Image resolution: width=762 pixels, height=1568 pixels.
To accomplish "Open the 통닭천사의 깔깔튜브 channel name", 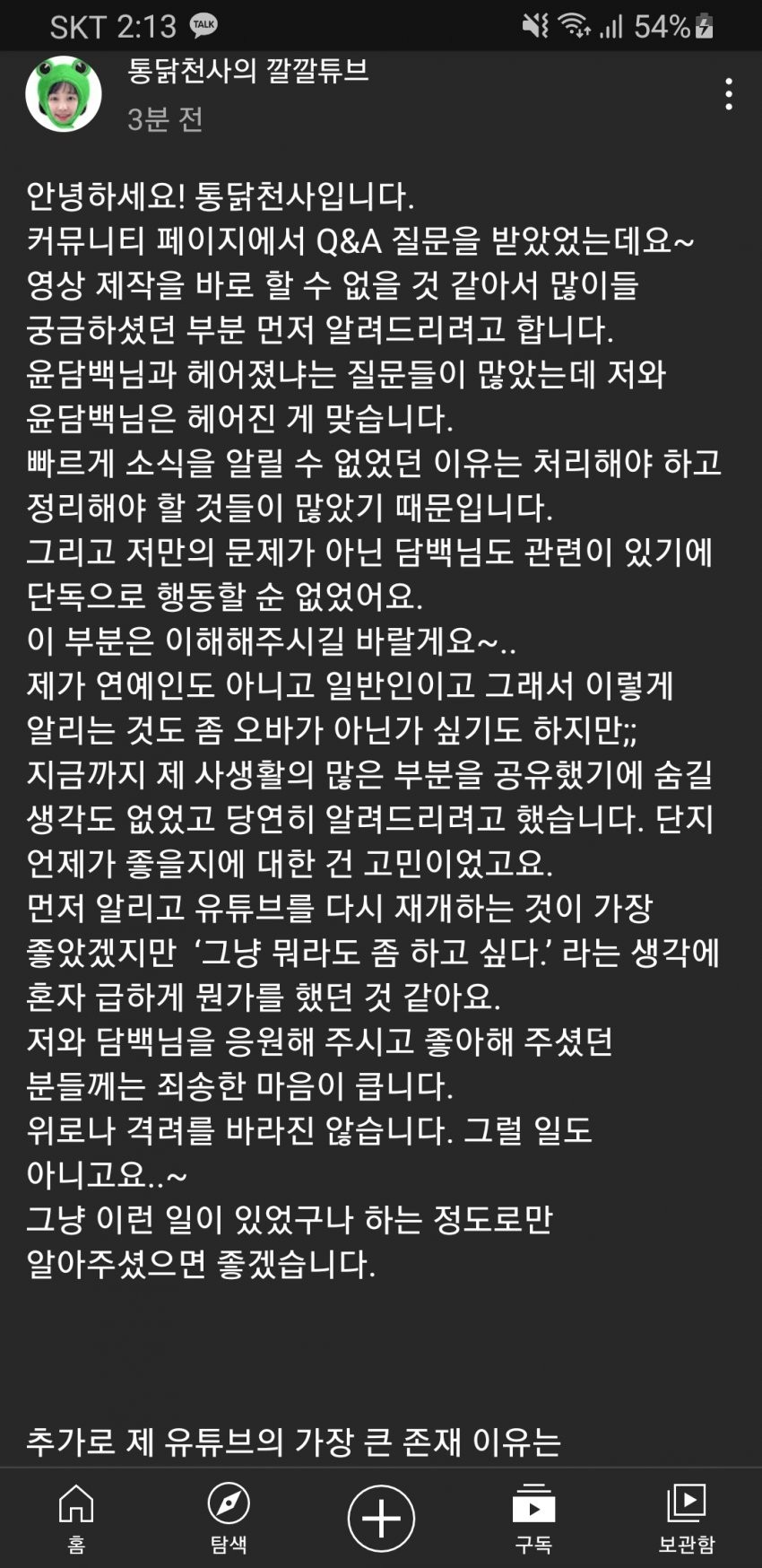I will (x=247, y=71).
